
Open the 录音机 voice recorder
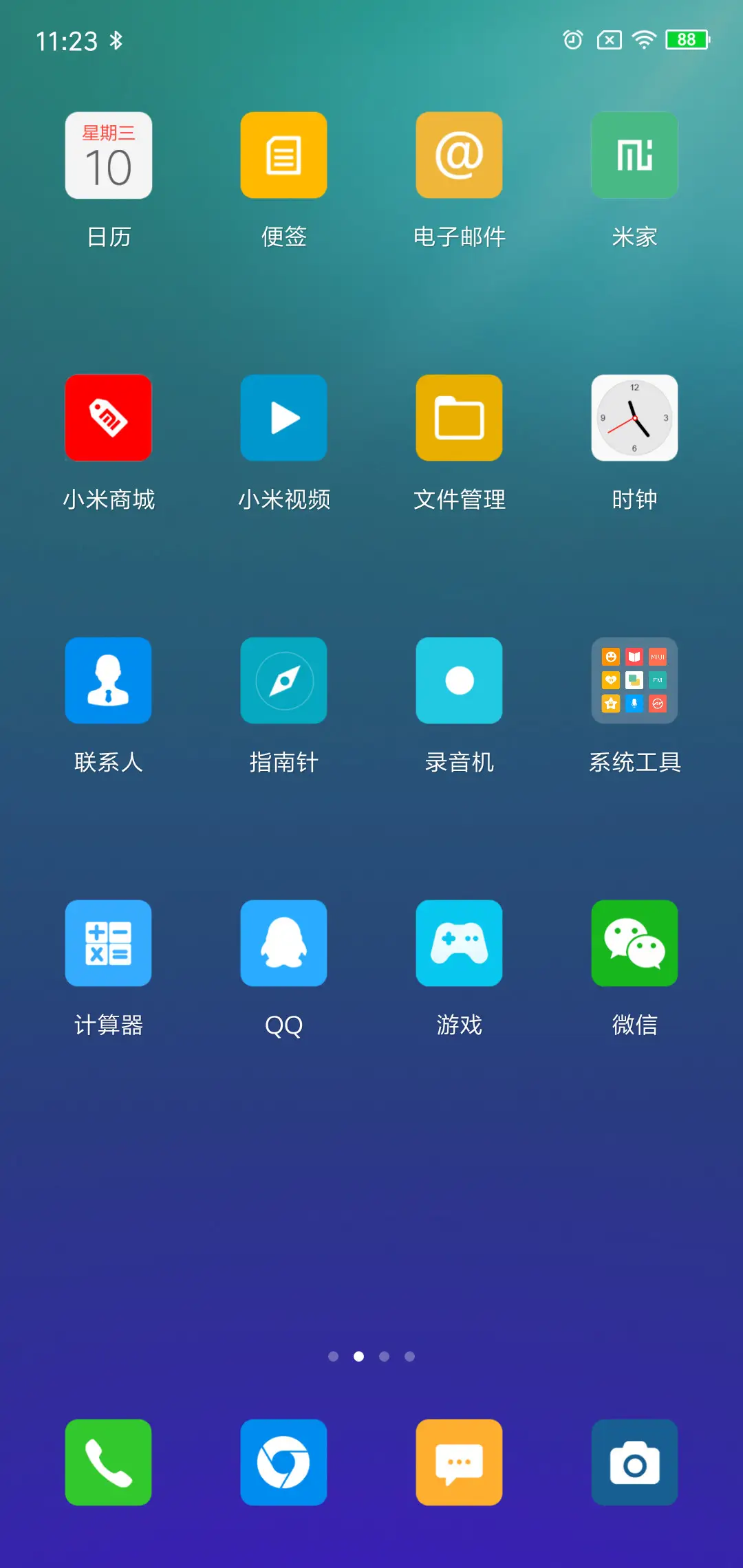[459, 680]
